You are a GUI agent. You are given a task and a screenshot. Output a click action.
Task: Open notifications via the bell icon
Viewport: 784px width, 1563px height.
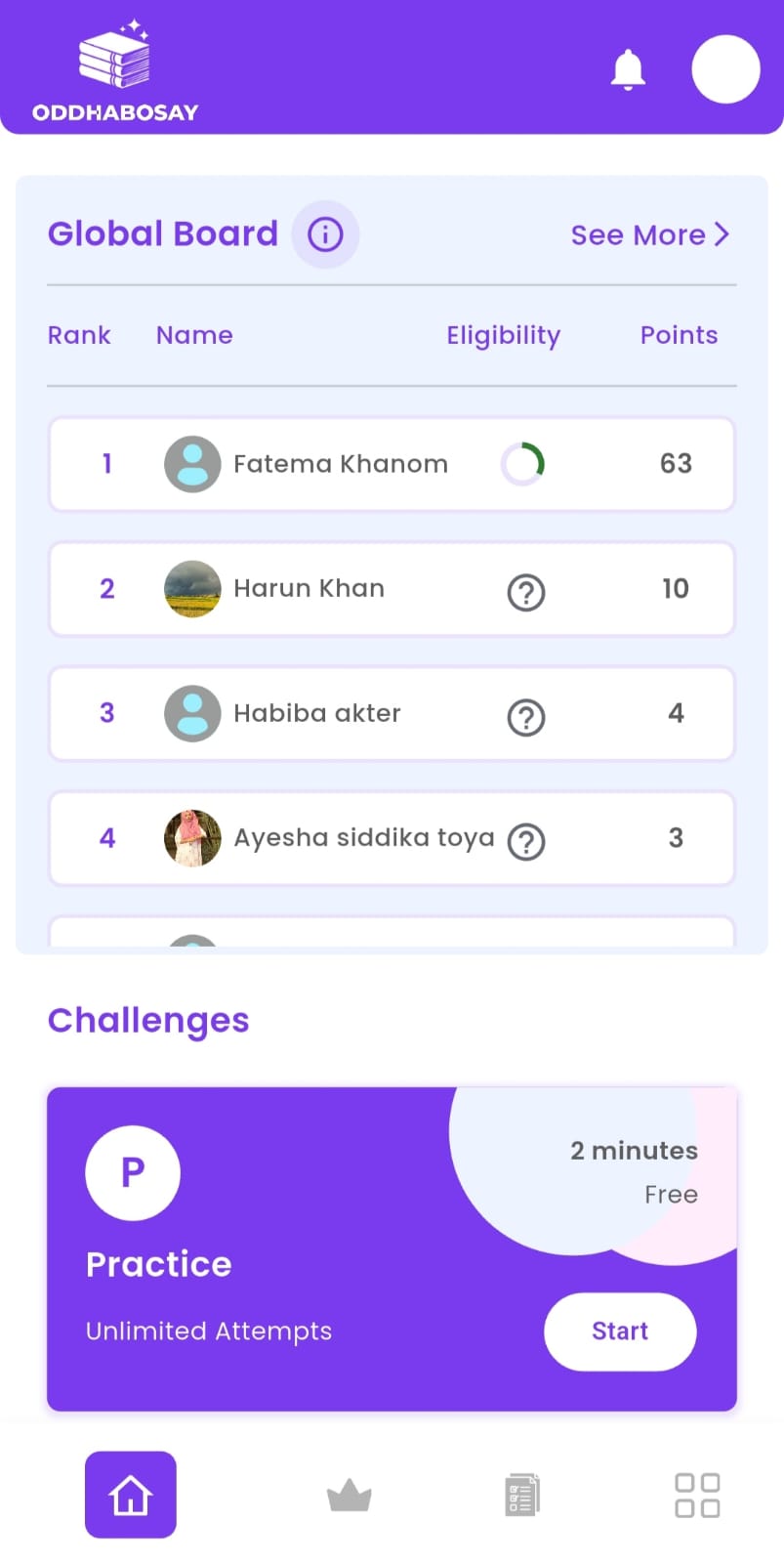coord(629,70)
